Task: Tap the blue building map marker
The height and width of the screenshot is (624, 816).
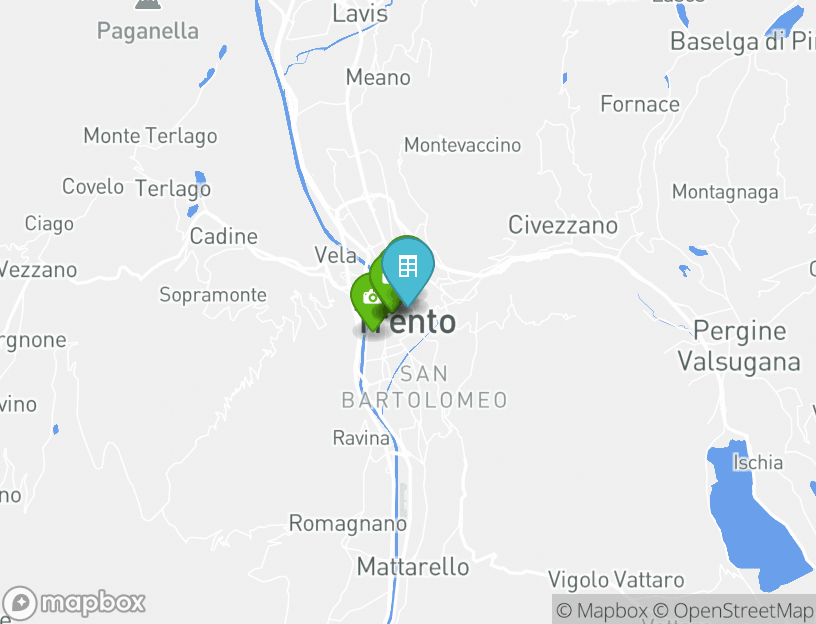Action: 408,265
